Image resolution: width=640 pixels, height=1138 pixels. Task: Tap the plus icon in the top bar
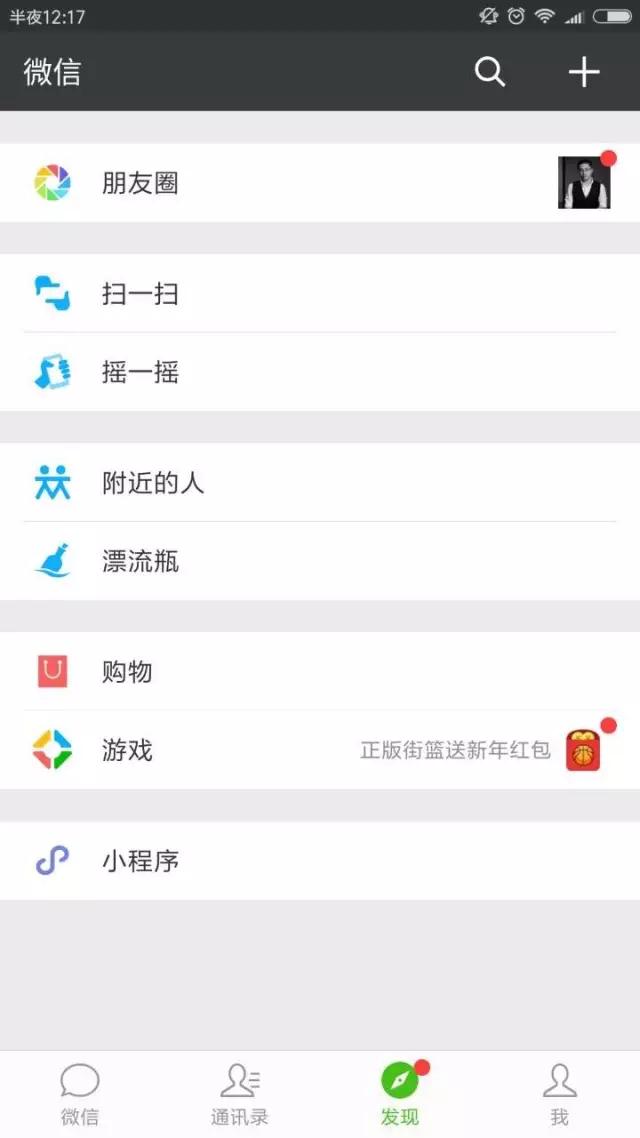[x=584, y=72]
